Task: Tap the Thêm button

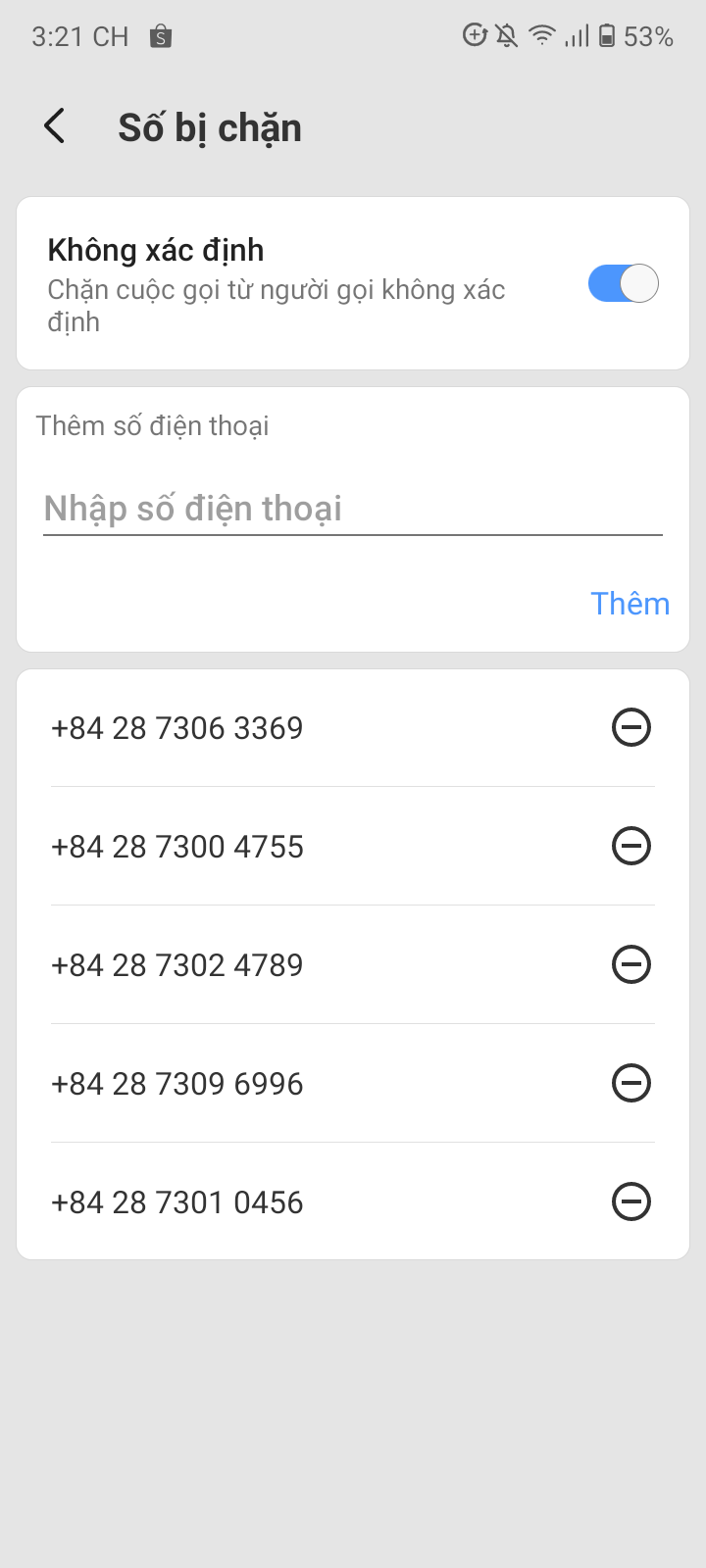Action: 630,604
